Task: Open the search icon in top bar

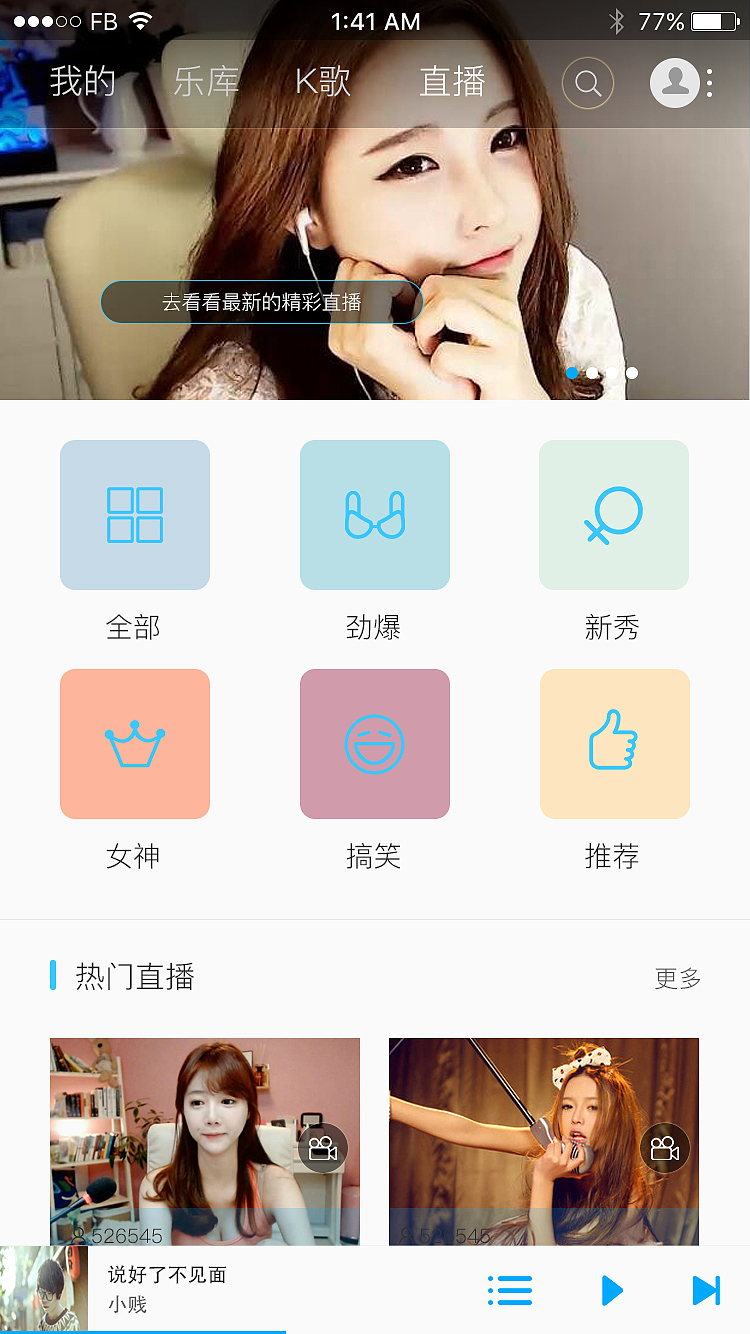Action: pyautogui.click(x=588, y=83)
